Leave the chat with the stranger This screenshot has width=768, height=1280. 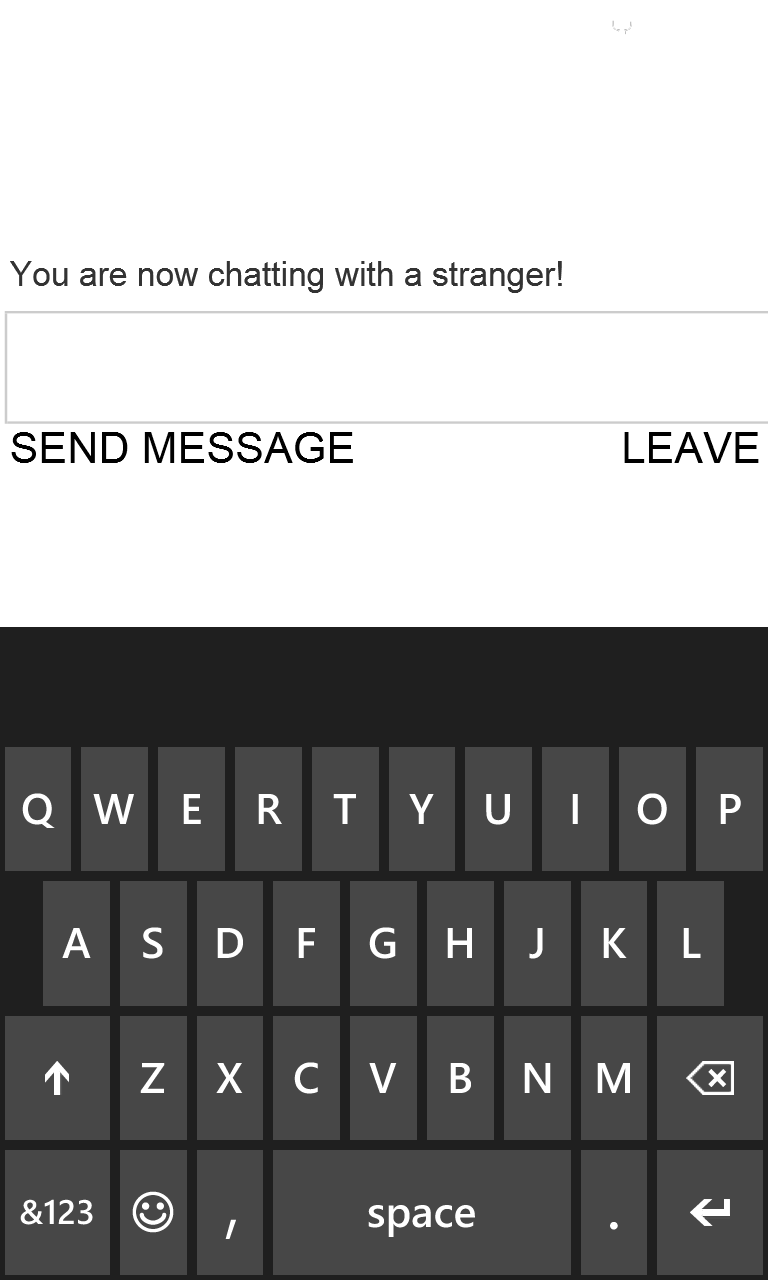(x=690, y=448)
